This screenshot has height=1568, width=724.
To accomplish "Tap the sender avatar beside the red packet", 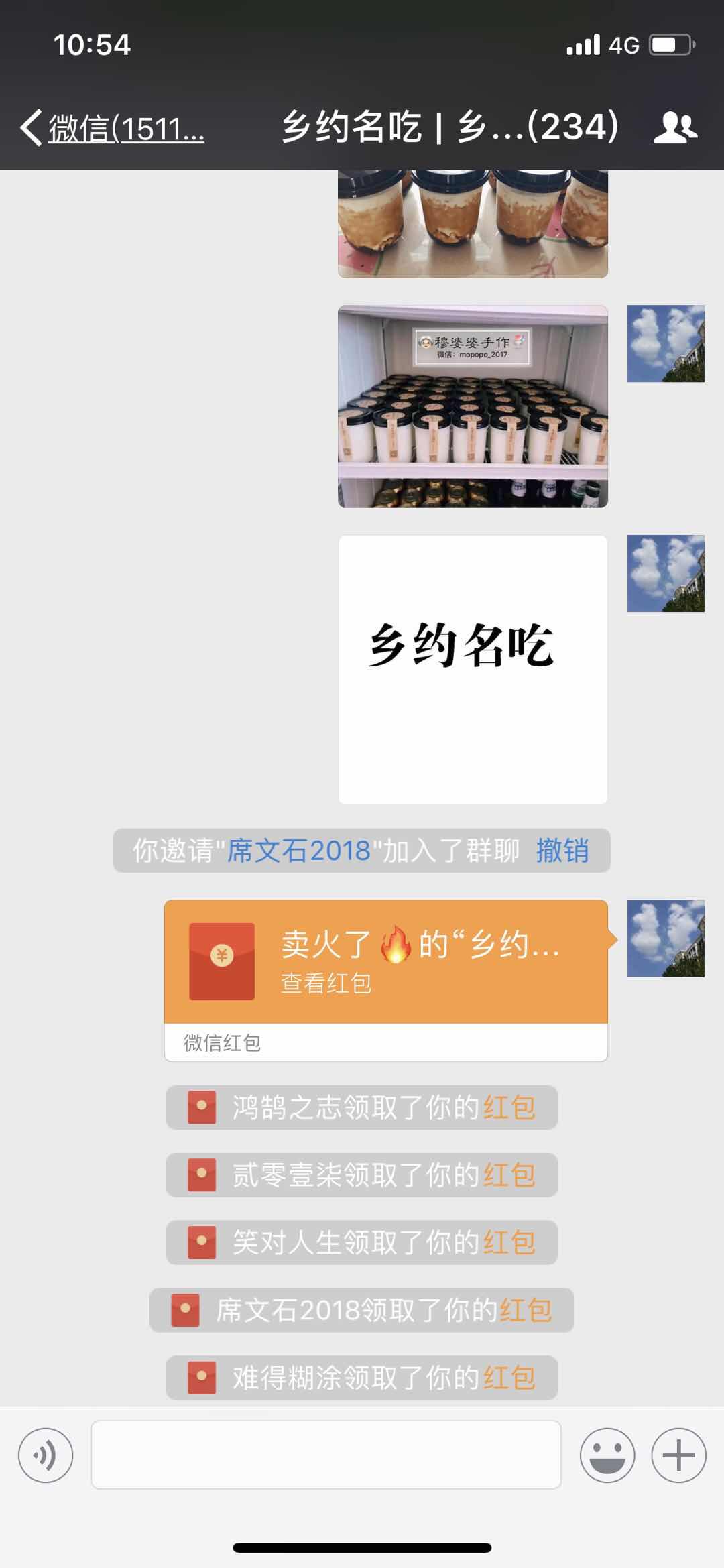I will click(665, 938).
